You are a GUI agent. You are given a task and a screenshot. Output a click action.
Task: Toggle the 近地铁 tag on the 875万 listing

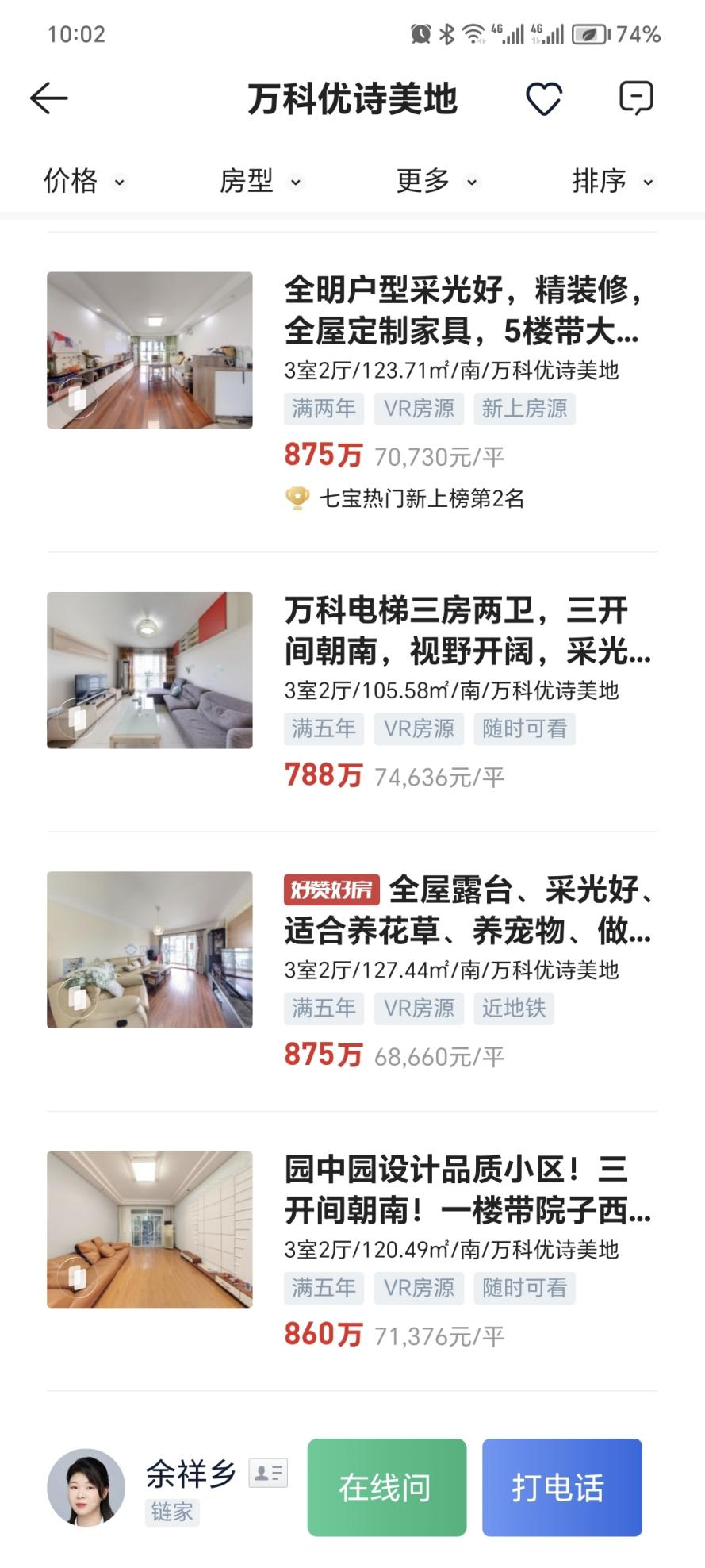[x=514, y=1008]
